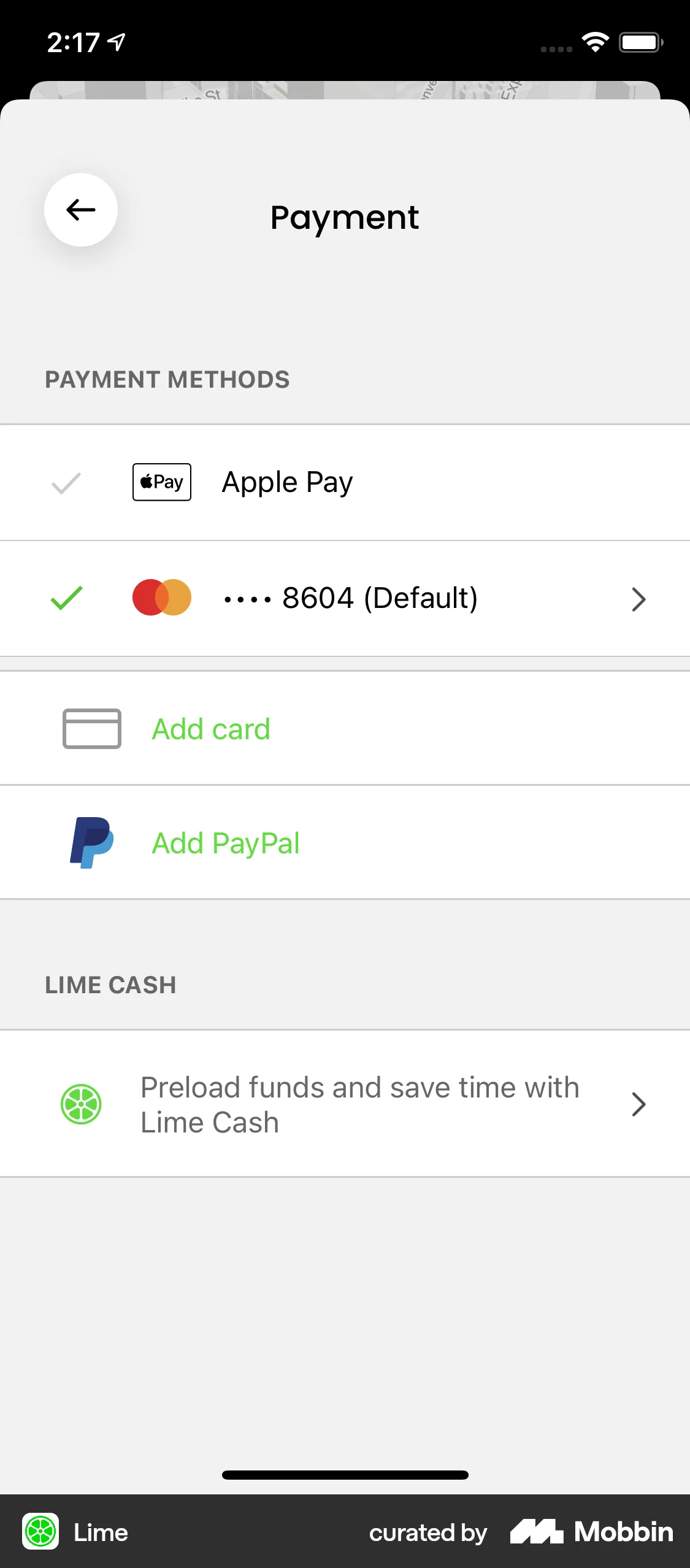The width and height of the screenshot is (690, 1568).
Task: Tap the Payment screen title
Action: 345,217
